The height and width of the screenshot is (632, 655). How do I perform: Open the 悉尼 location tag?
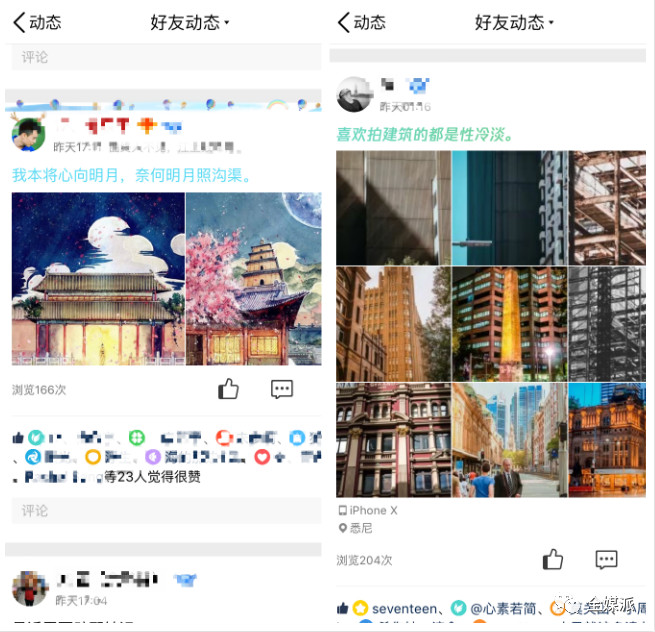[360, 526]
